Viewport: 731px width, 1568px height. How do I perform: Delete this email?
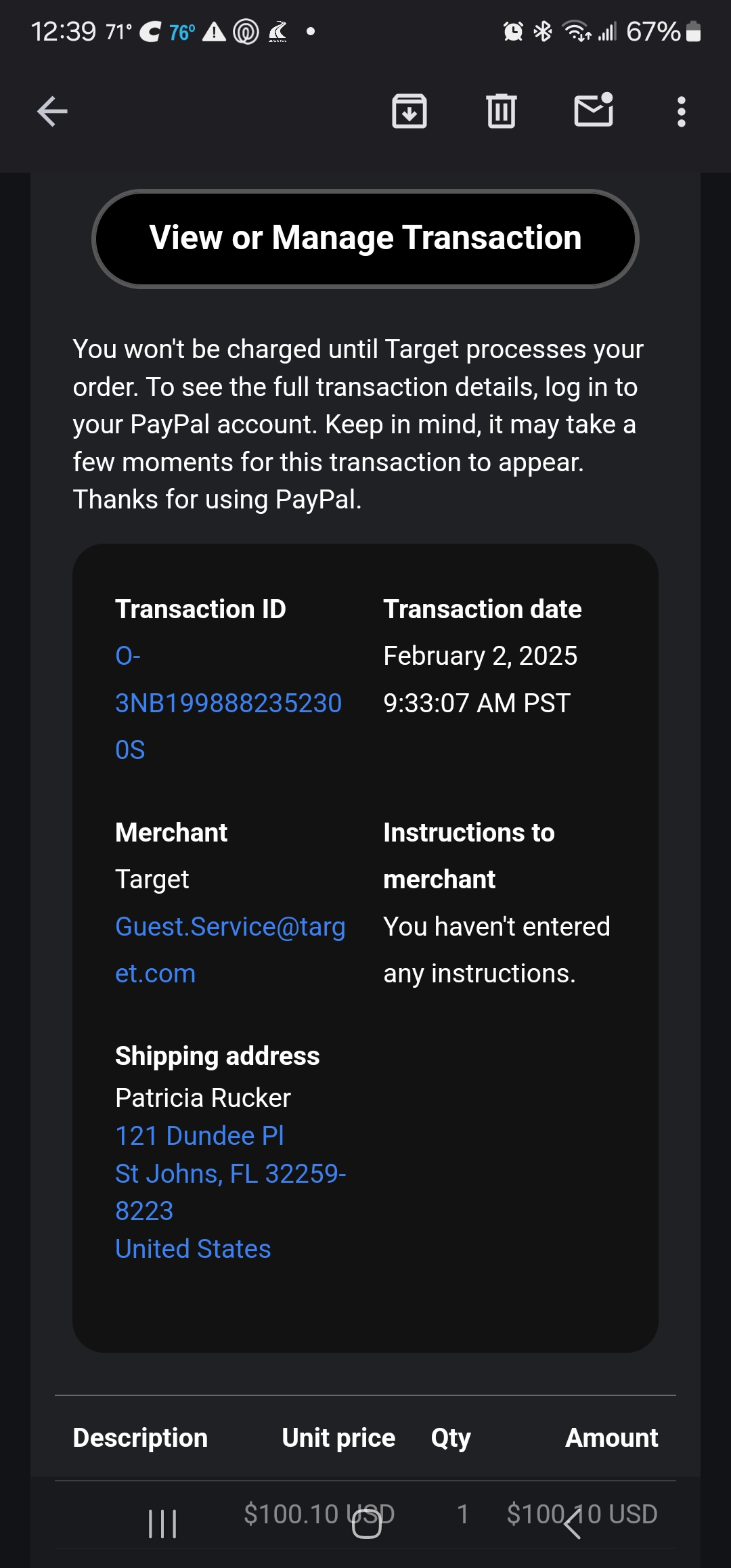pos(502,112)
